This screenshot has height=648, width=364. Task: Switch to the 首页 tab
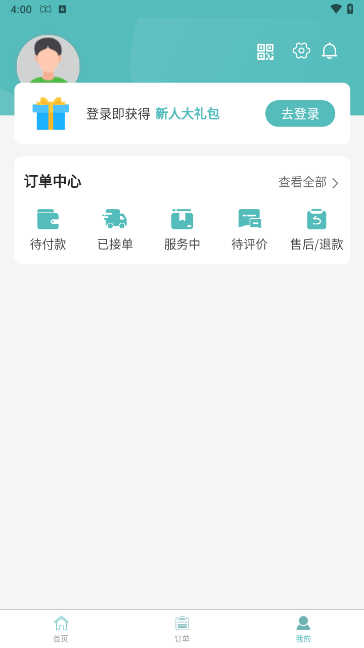61,629
